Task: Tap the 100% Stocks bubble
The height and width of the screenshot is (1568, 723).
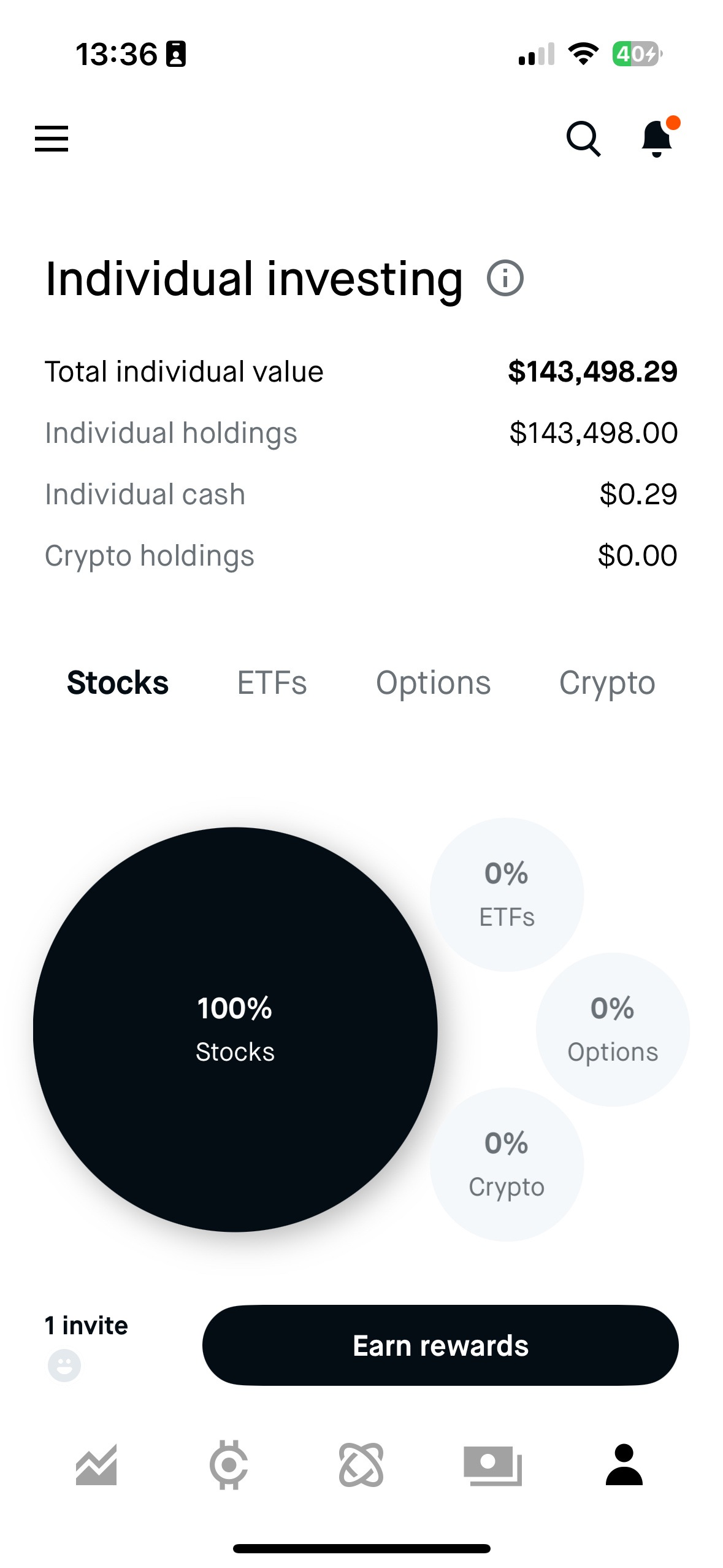Action: 235,1029
